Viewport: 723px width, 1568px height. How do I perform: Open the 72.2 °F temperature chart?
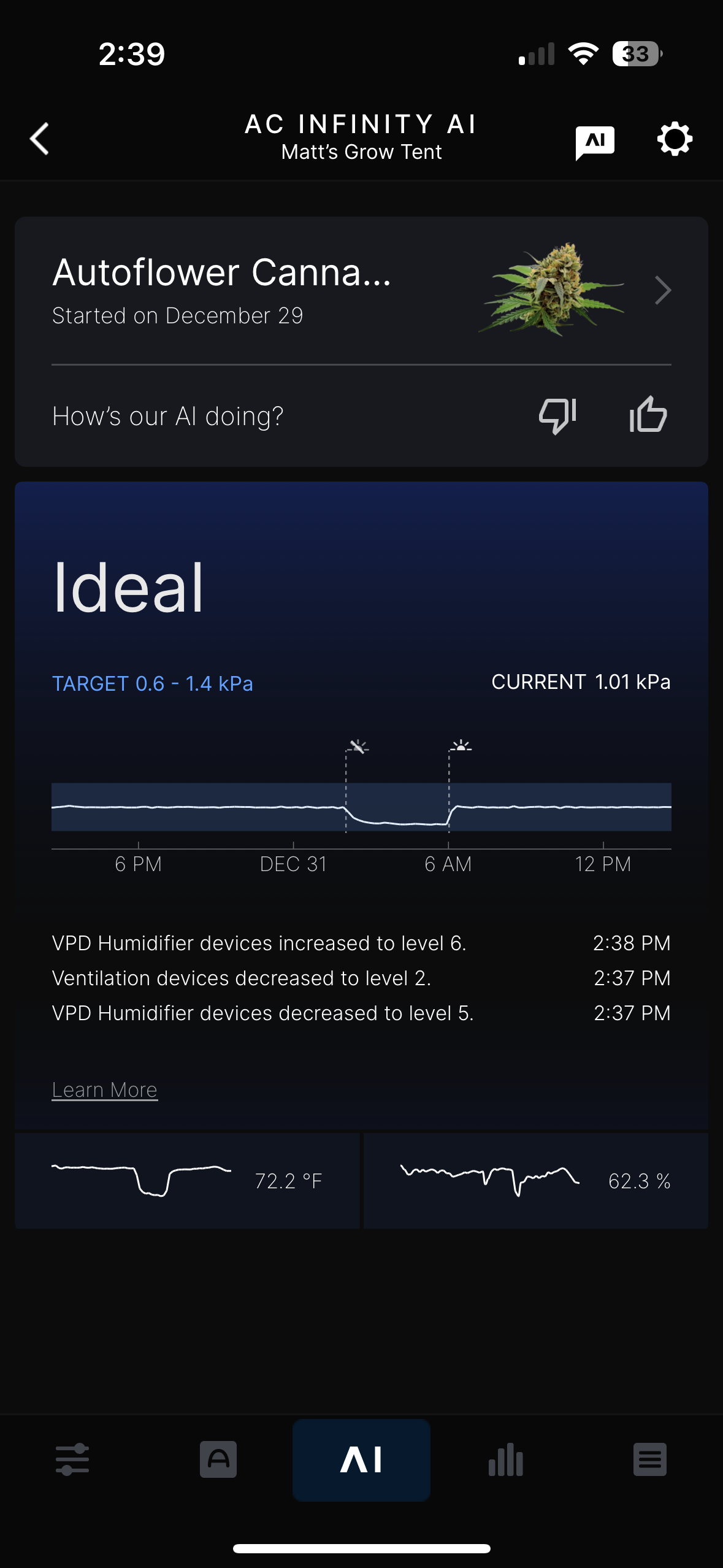tap(187, 1180)
